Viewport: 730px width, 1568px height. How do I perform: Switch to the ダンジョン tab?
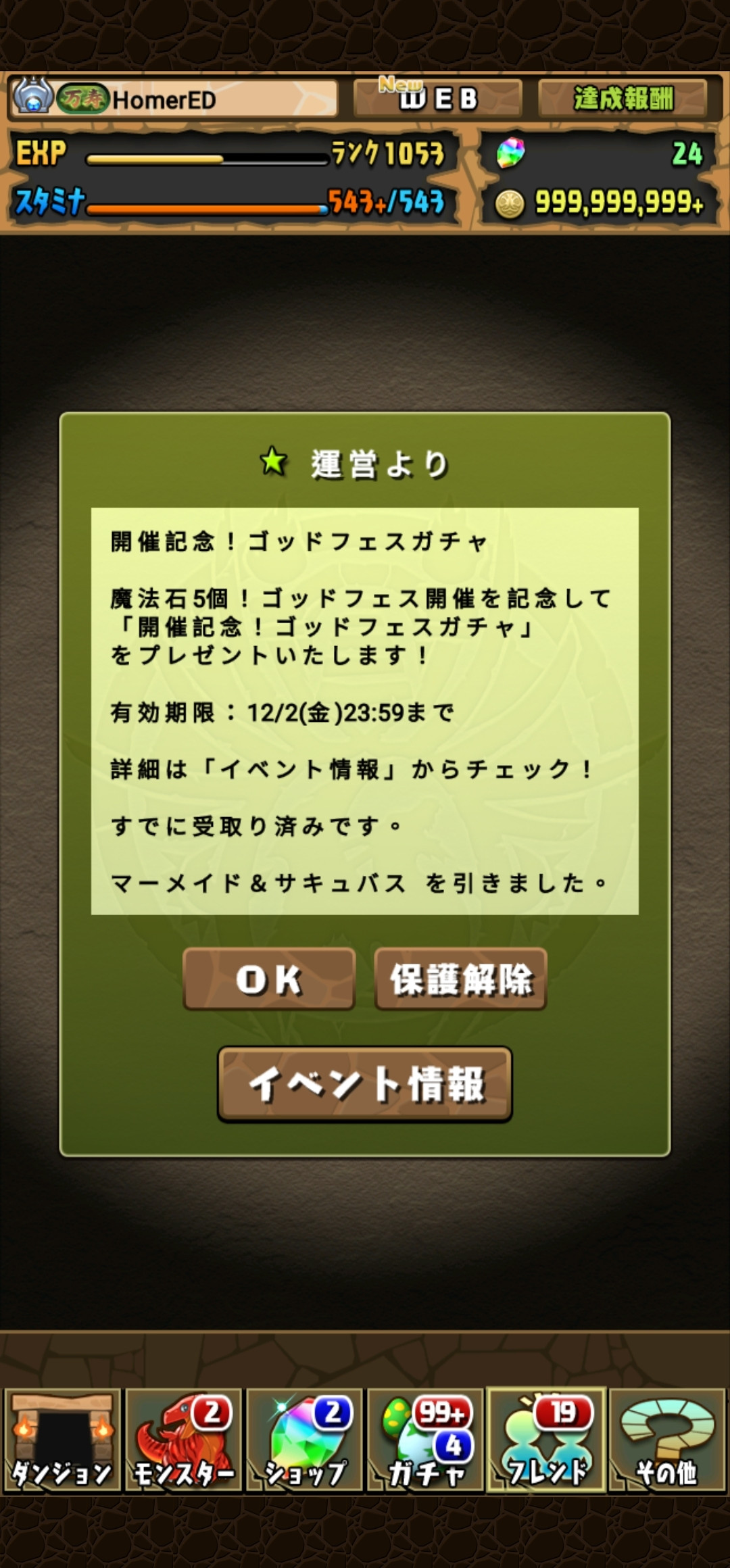tap(62, 1440)
